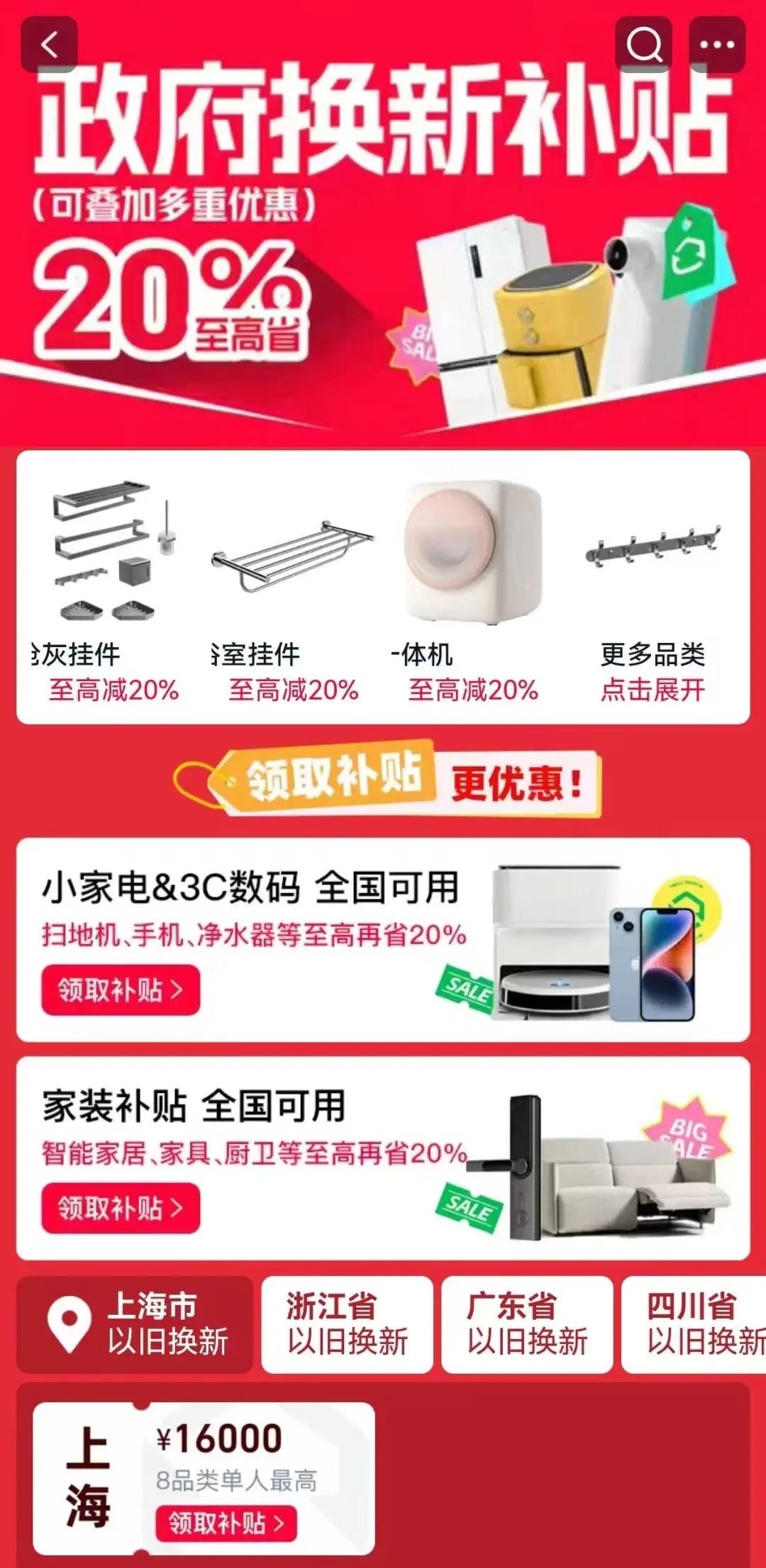The height and width of the screenshot is (1568, 766).
Task: Open the 一体机 washer category
Action: point(472,588)
